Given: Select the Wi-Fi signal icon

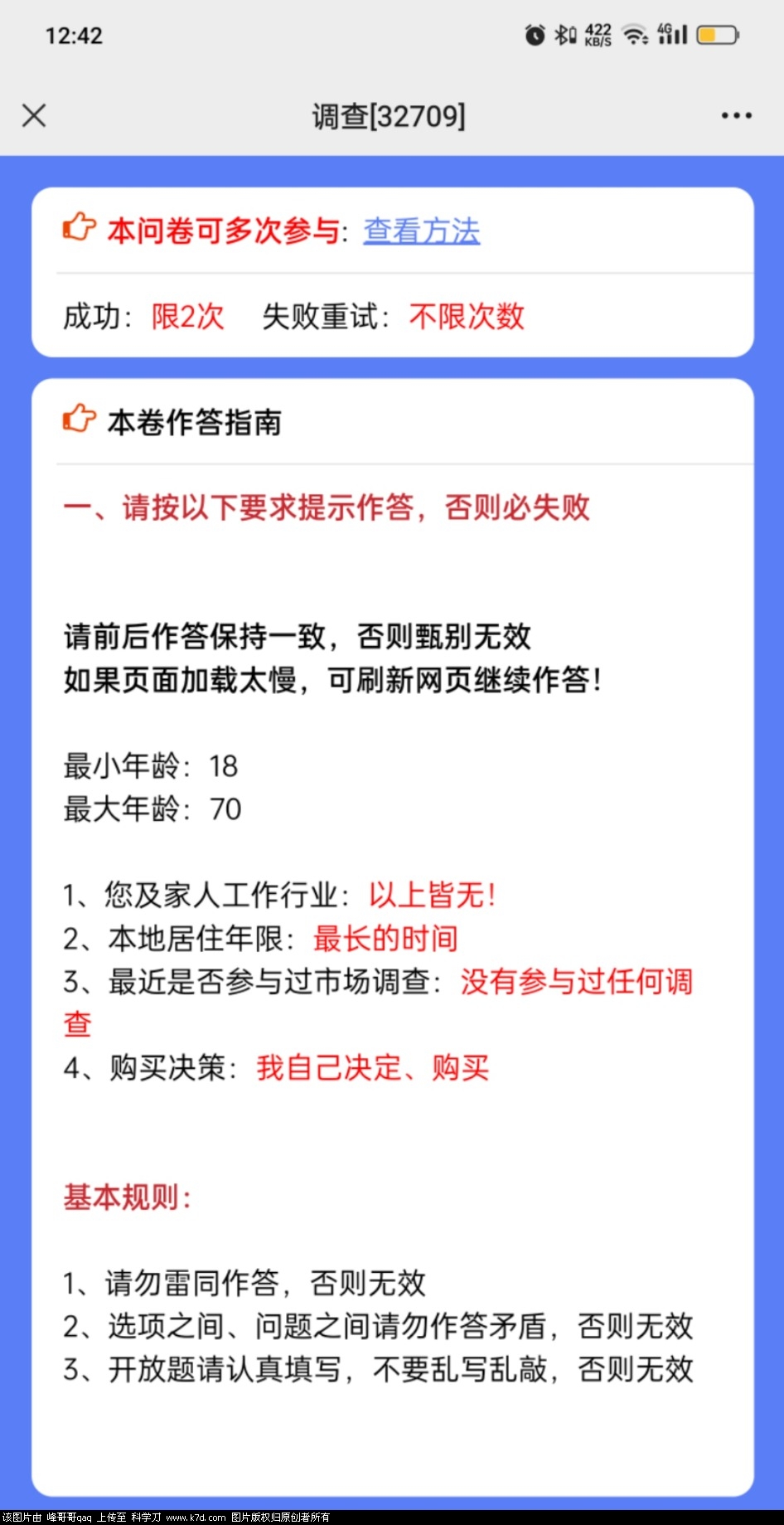Looking at the screenshot, I should [x=634, y=35].
